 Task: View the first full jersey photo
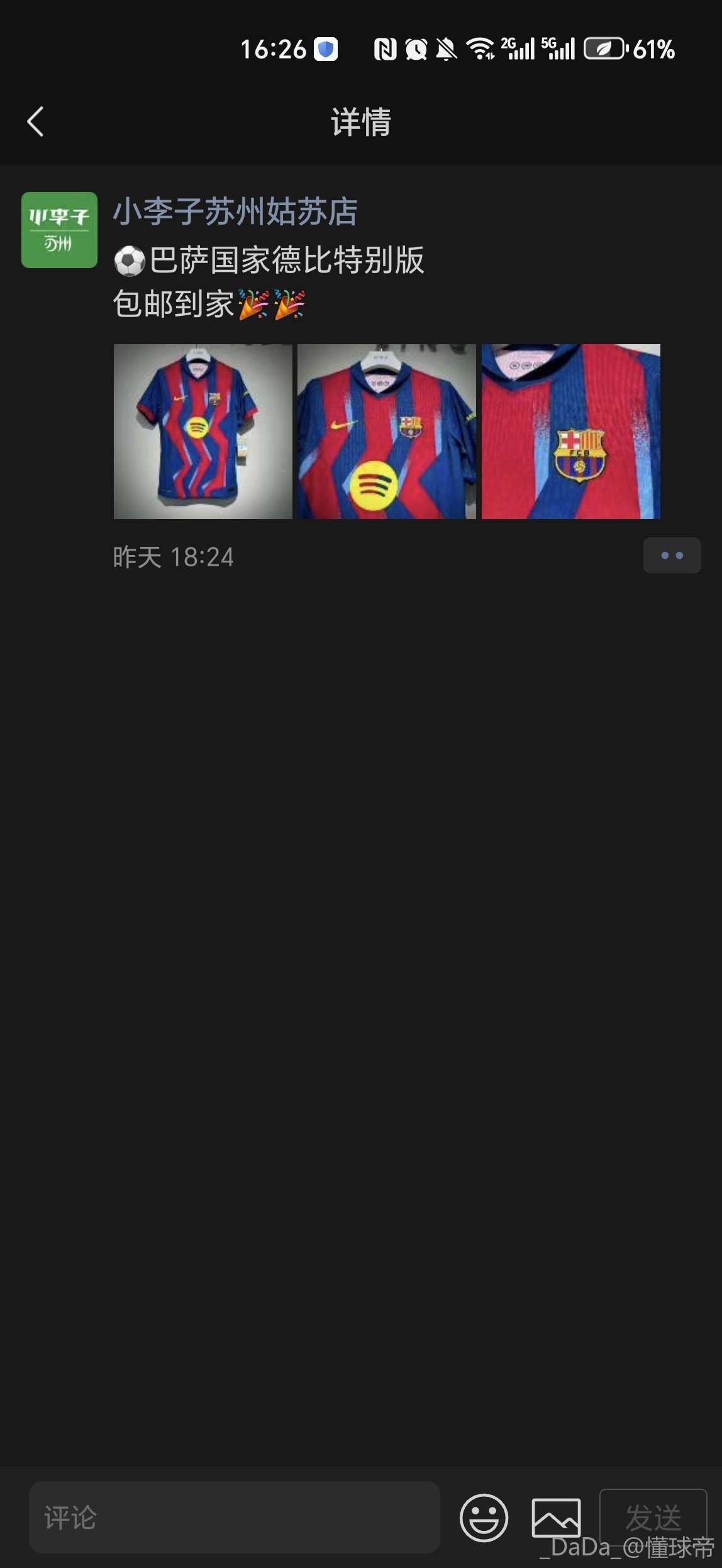tap(203, 432)
